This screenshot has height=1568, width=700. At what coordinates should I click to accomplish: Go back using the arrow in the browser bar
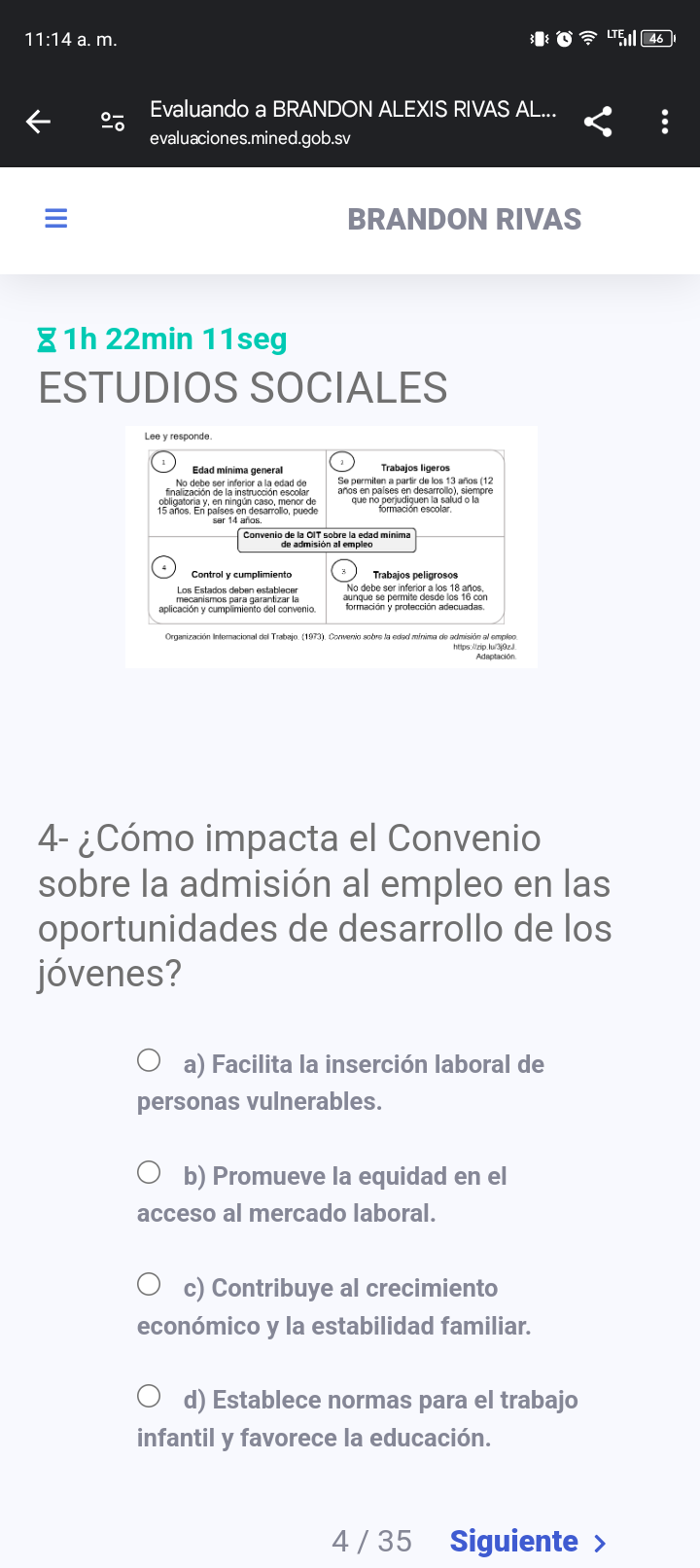38,122
